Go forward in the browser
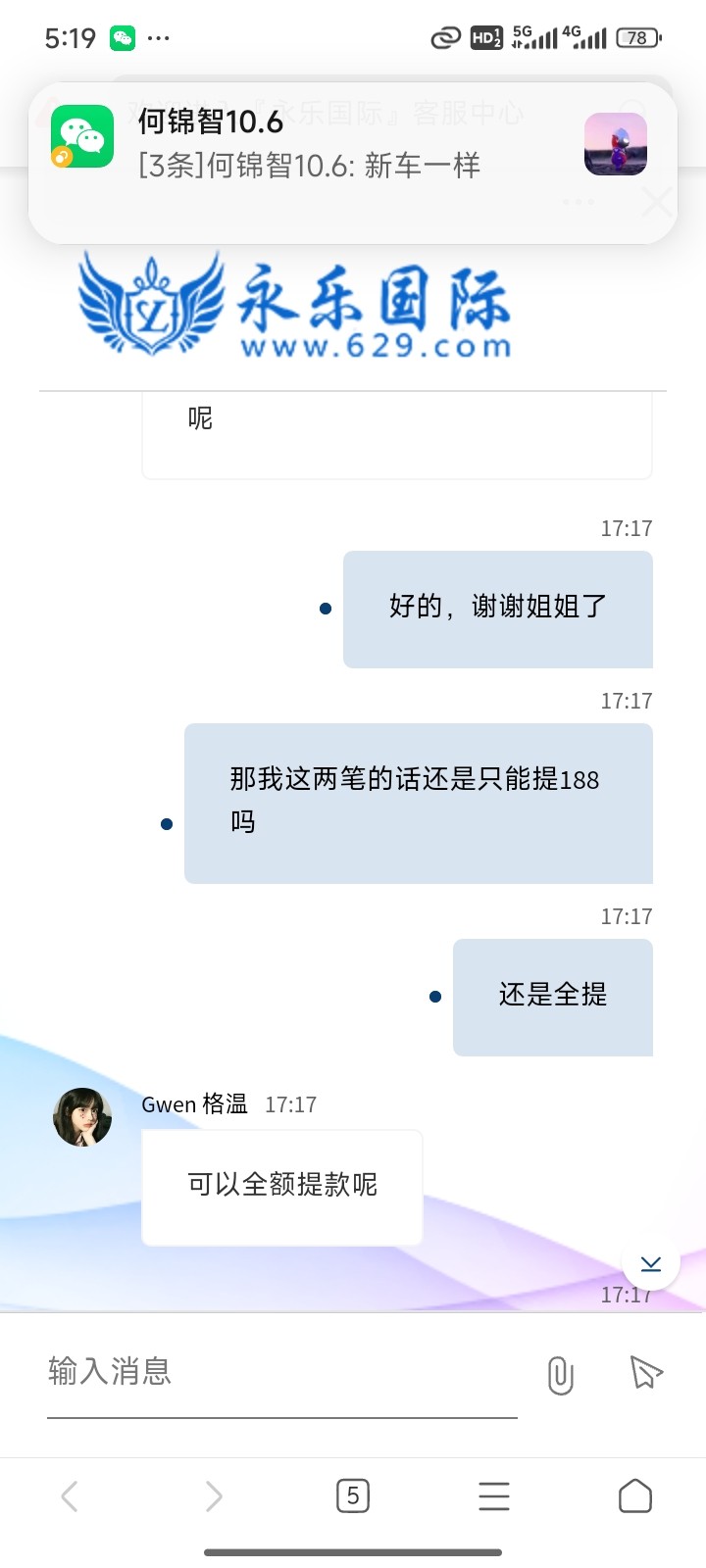706x1568 pixels. click(213, 1496)
